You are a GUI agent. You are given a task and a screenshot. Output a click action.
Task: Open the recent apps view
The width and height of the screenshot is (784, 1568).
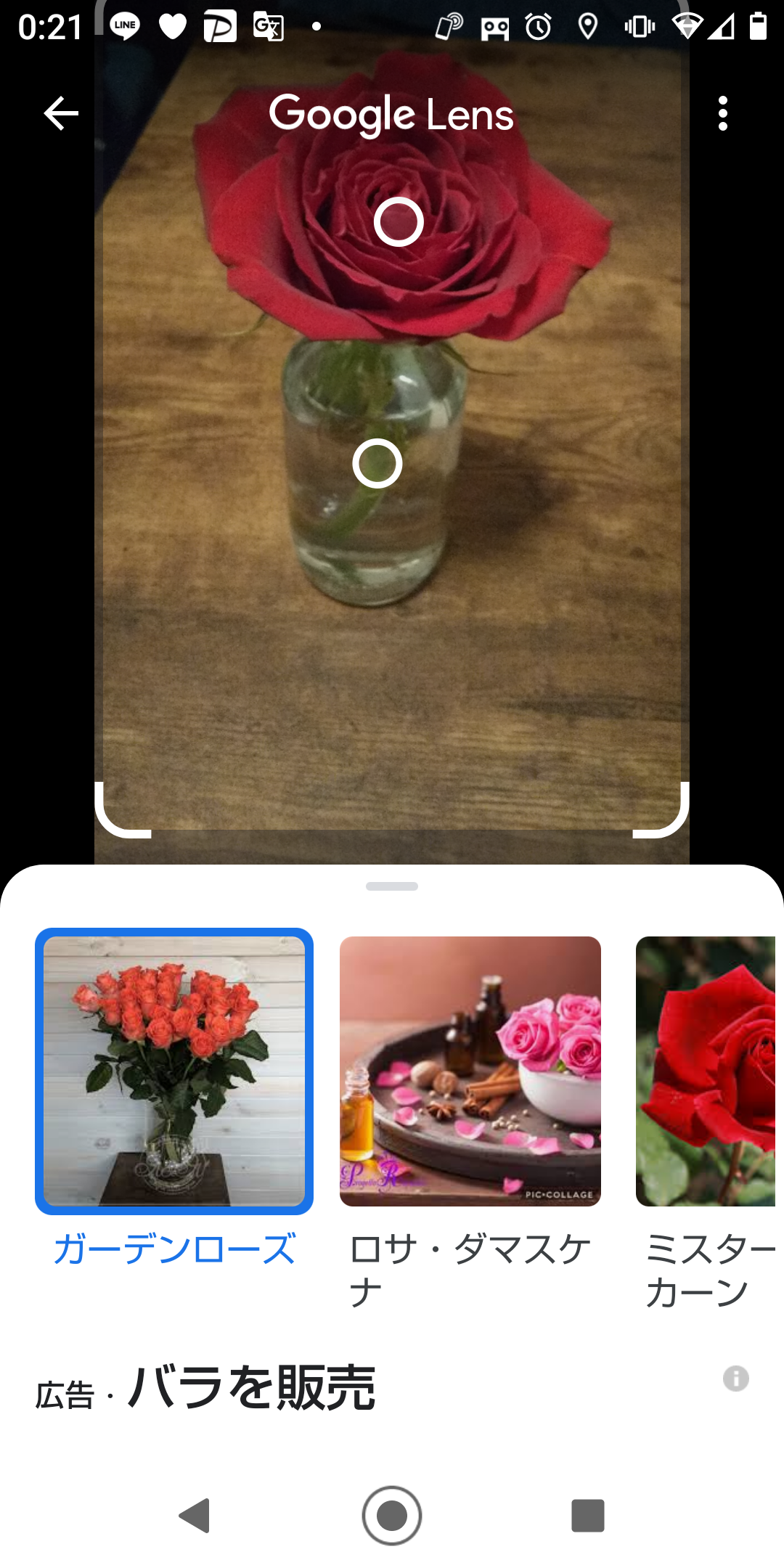(588, 1516)
